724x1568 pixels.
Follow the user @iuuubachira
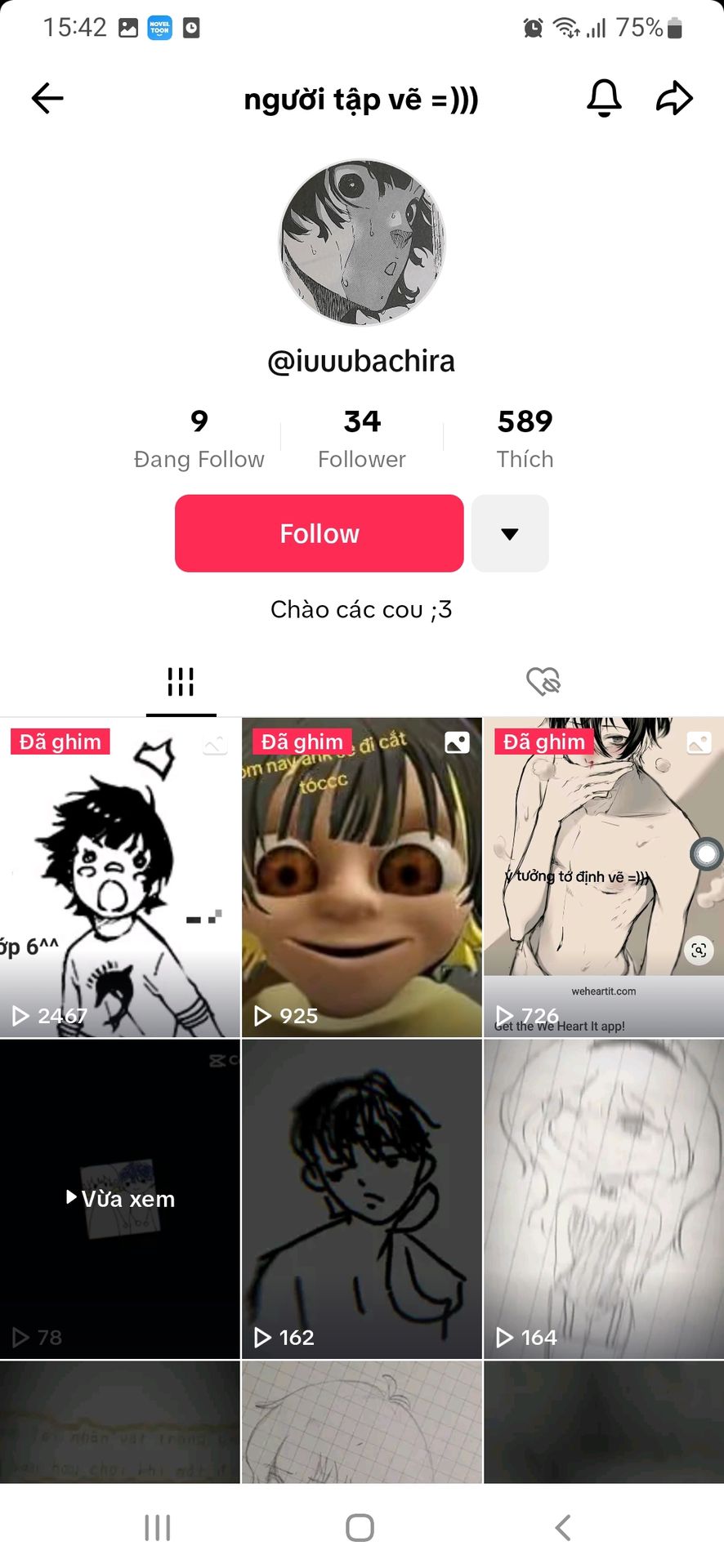[x=319, y=533]
